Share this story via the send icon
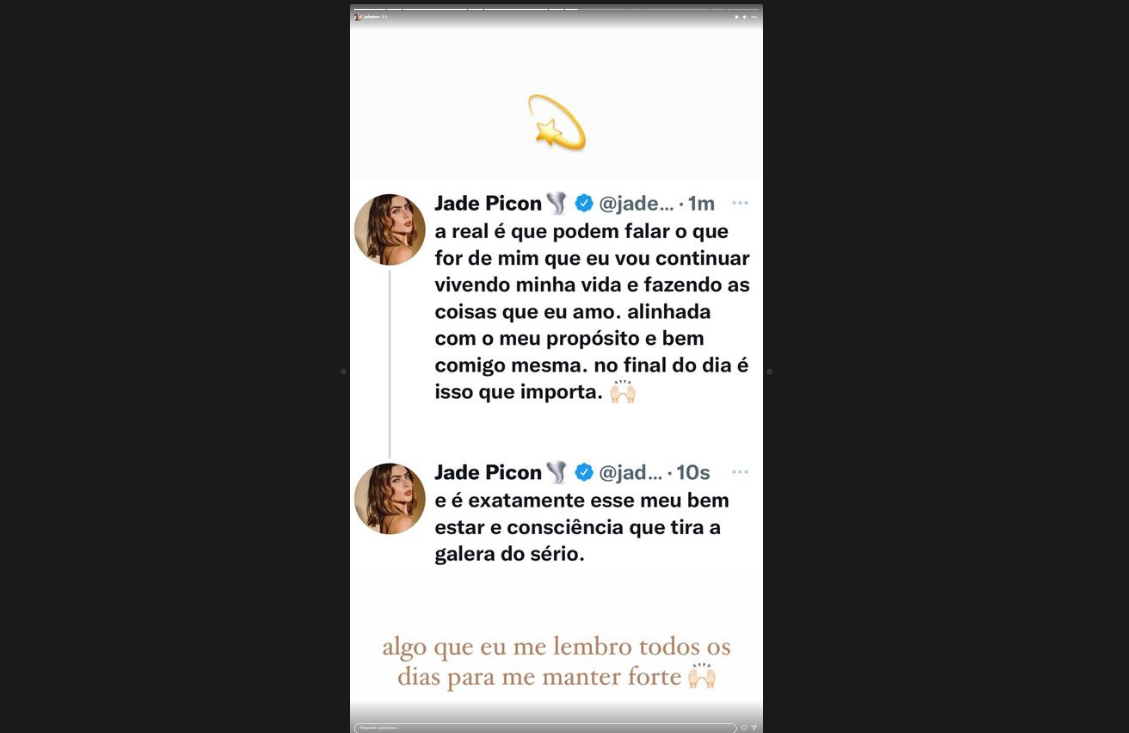 [x=754, y=728]
